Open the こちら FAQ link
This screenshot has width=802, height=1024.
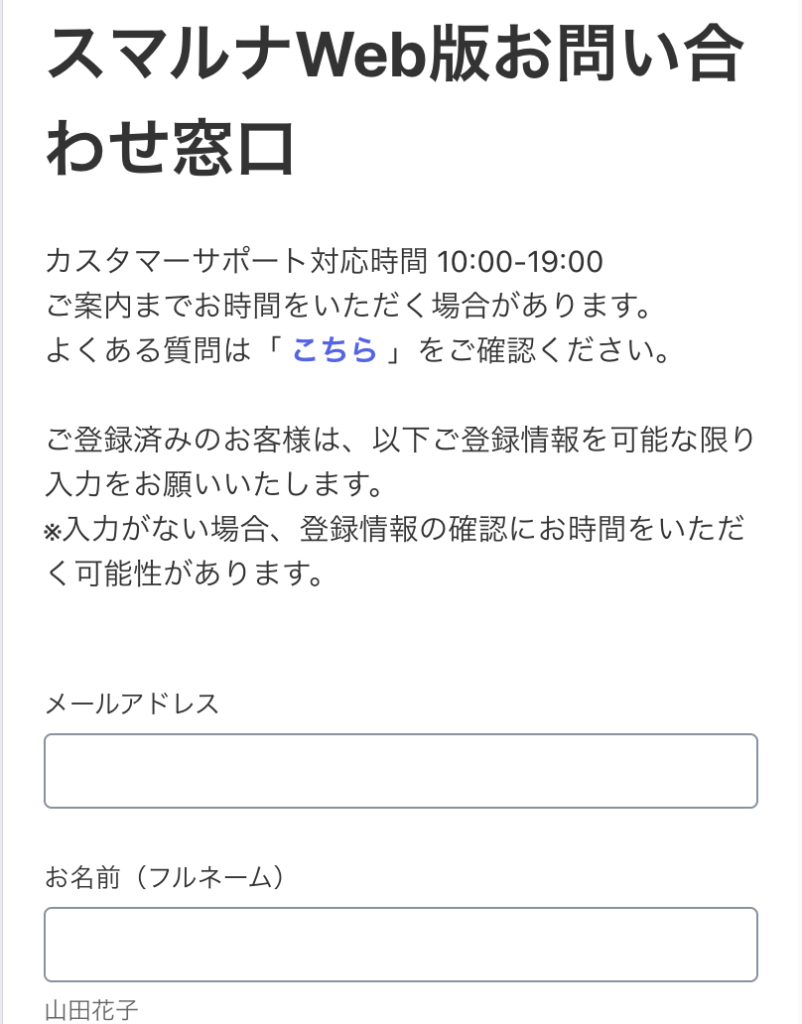pyautogui.click(x=335, y=351)
